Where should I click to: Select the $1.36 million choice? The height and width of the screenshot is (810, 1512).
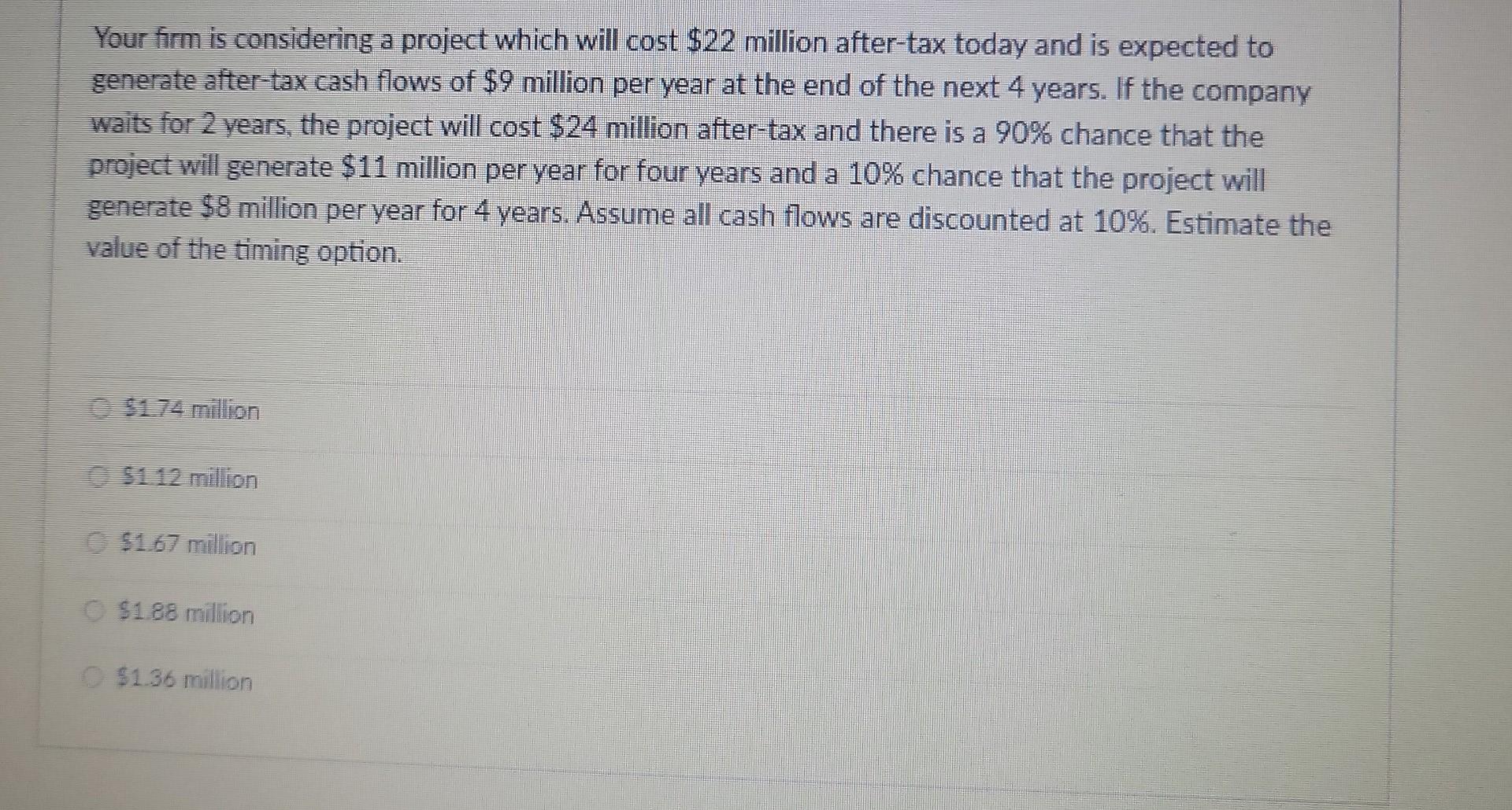click(x=94, y=678)
